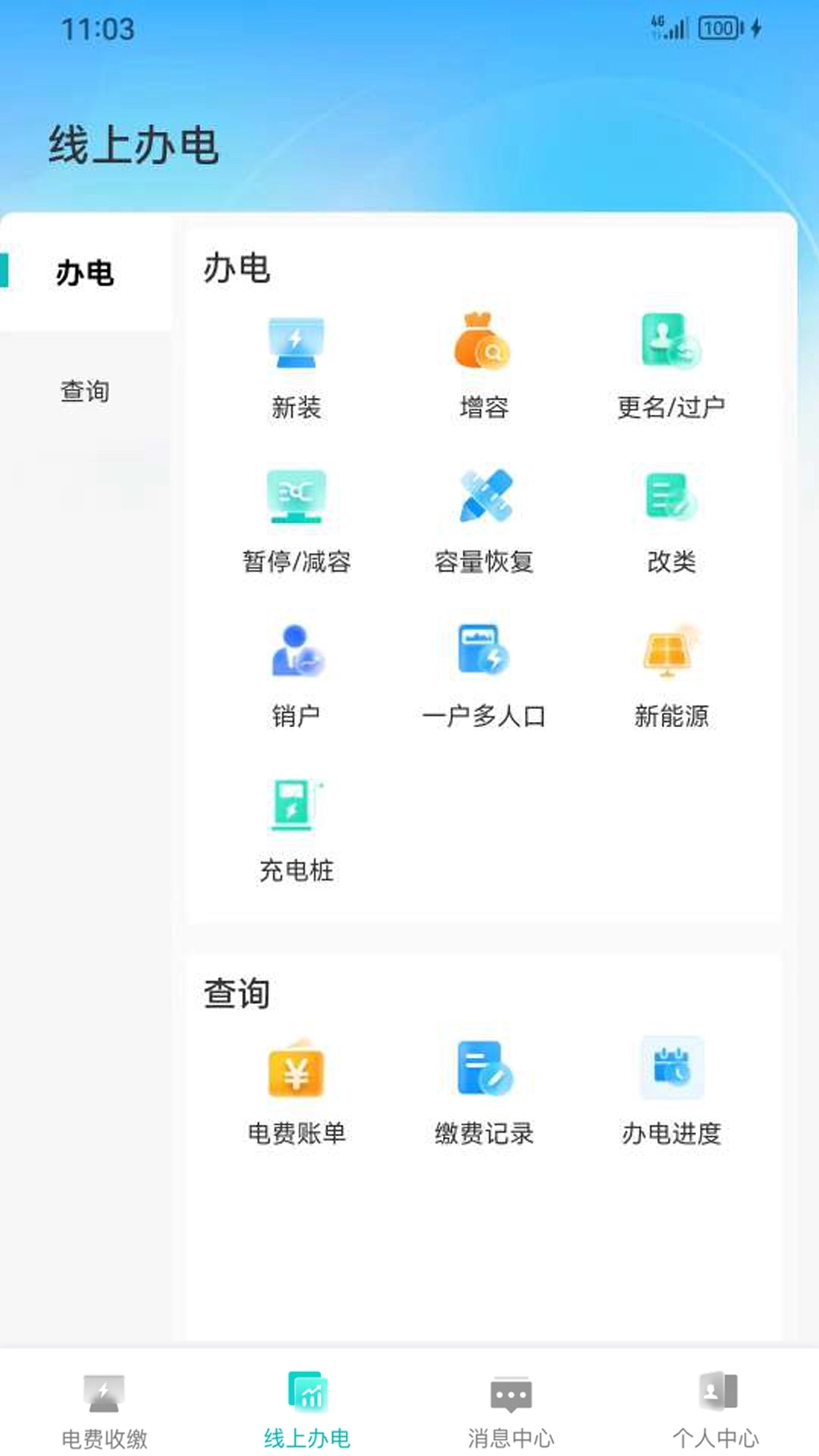Open the 新装 new installation service
Viewport: 819px width, 1456px height.
point(297,362)
